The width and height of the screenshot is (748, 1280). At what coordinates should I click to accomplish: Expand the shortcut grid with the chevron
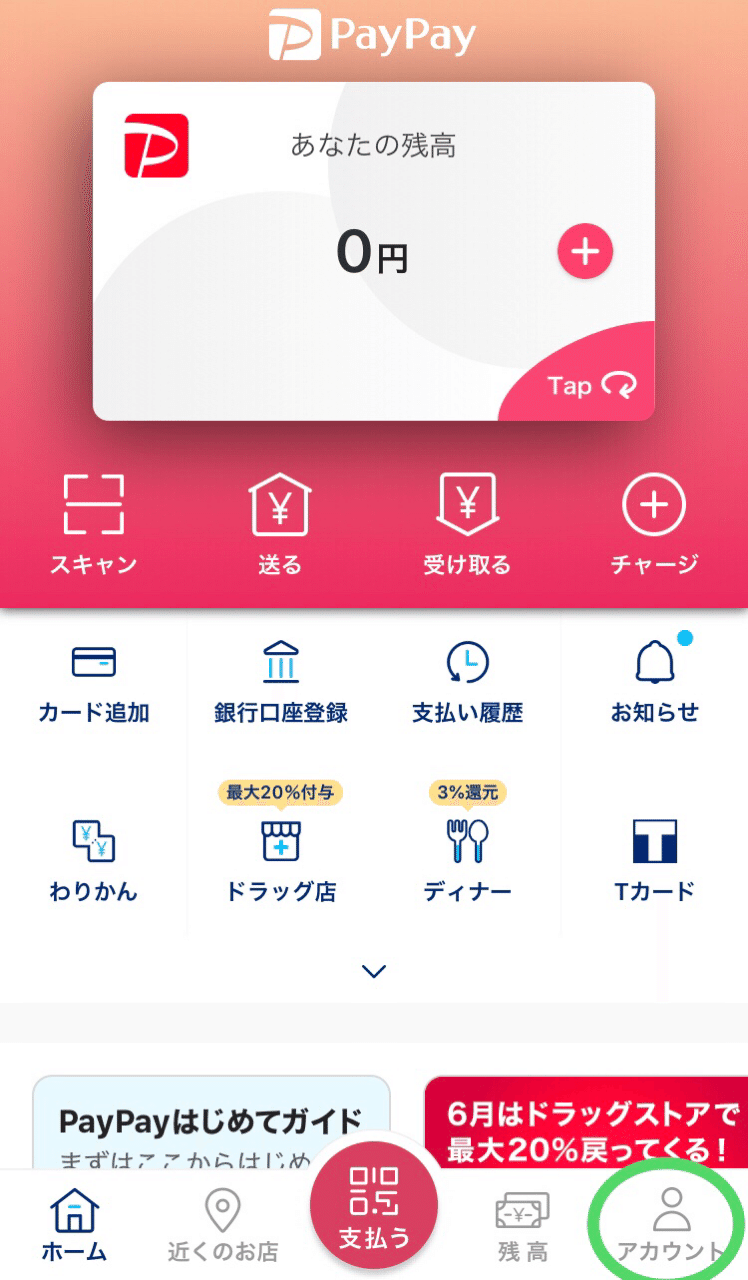374,971
